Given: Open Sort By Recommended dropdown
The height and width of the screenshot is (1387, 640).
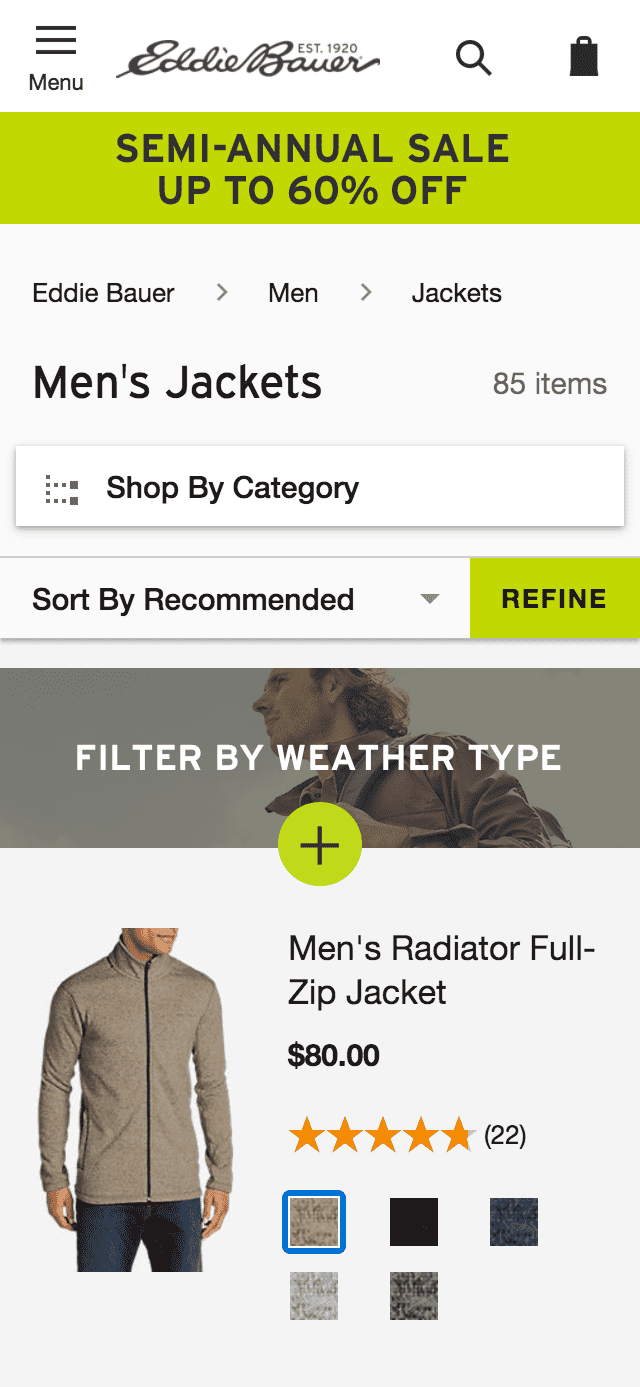Looking at the screenshot, I should [235, 599].
